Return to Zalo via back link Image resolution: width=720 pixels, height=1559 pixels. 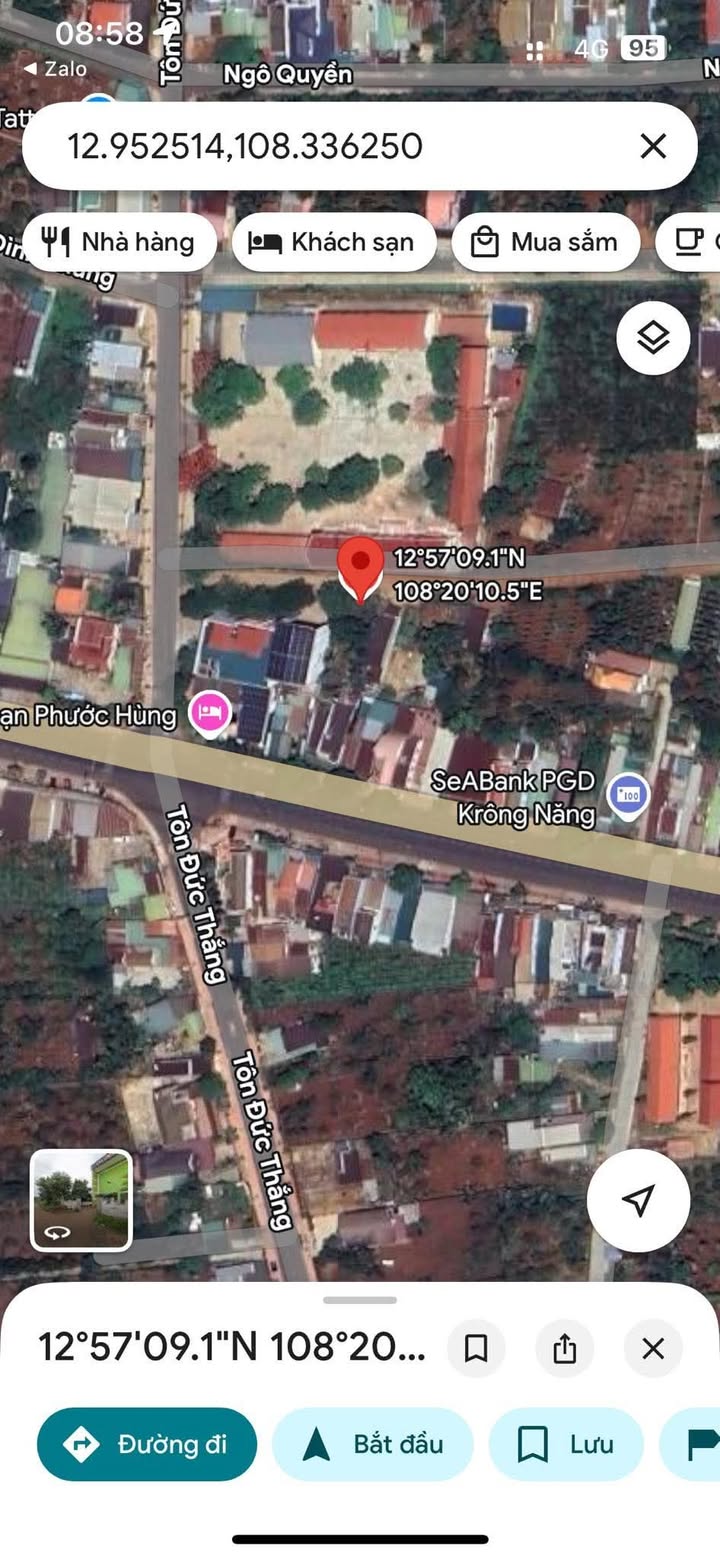tap(55, 69)
